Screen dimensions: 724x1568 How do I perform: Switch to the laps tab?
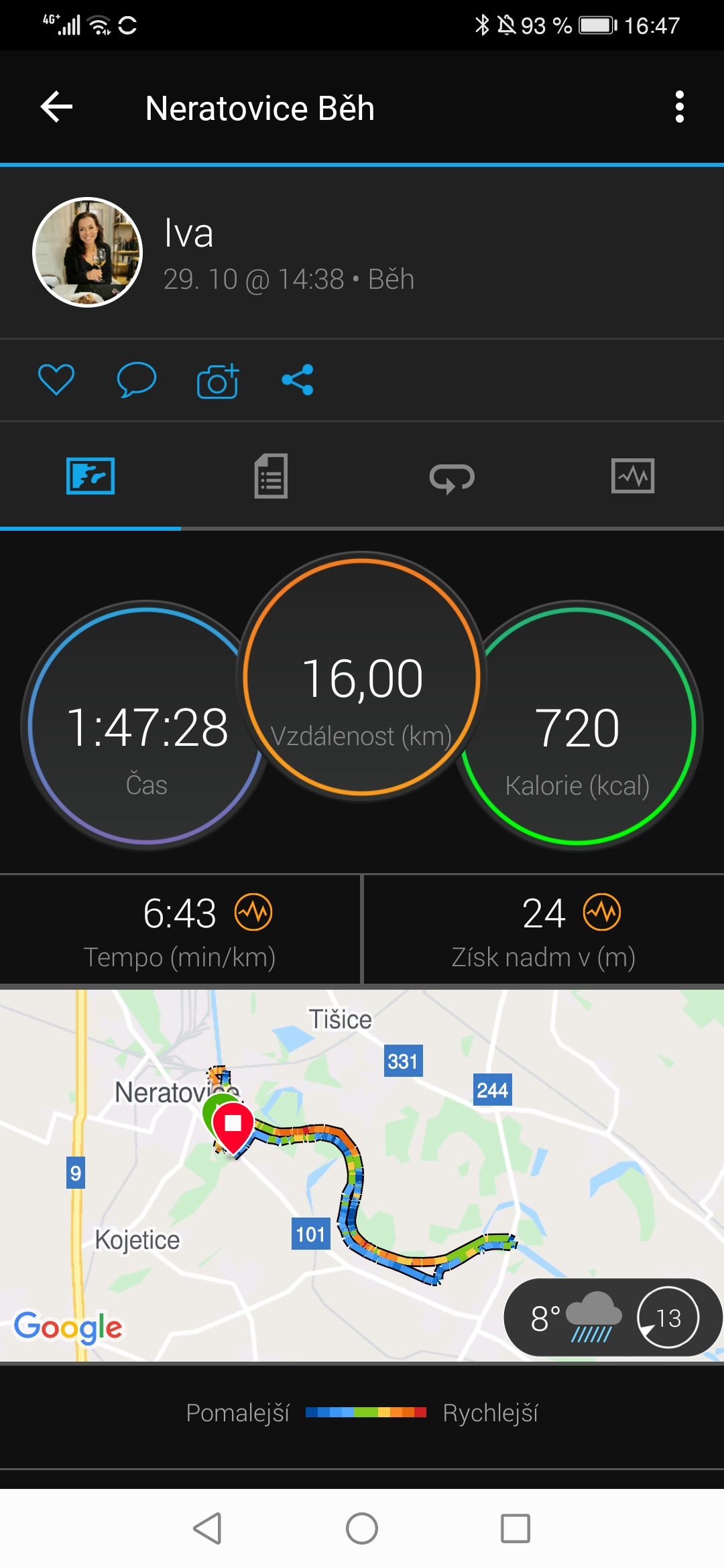pos(452,478)
